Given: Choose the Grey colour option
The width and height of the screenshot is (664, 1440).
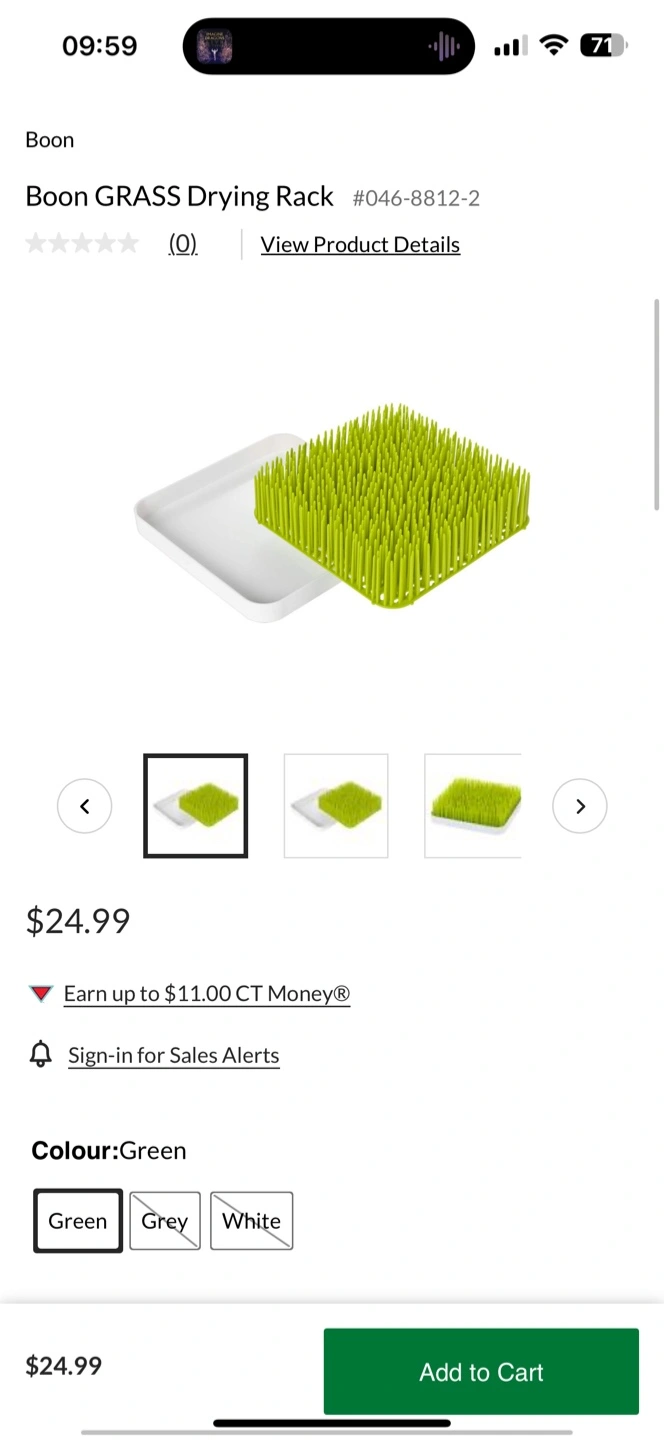Looking at the screenshot, I should [x=165, y=1221].
